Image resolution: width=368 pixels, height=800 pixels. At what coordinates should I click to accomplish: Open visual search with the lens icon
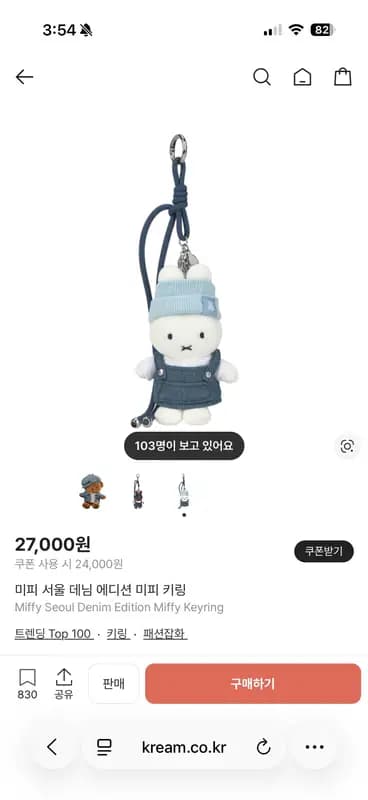[347, 446]
